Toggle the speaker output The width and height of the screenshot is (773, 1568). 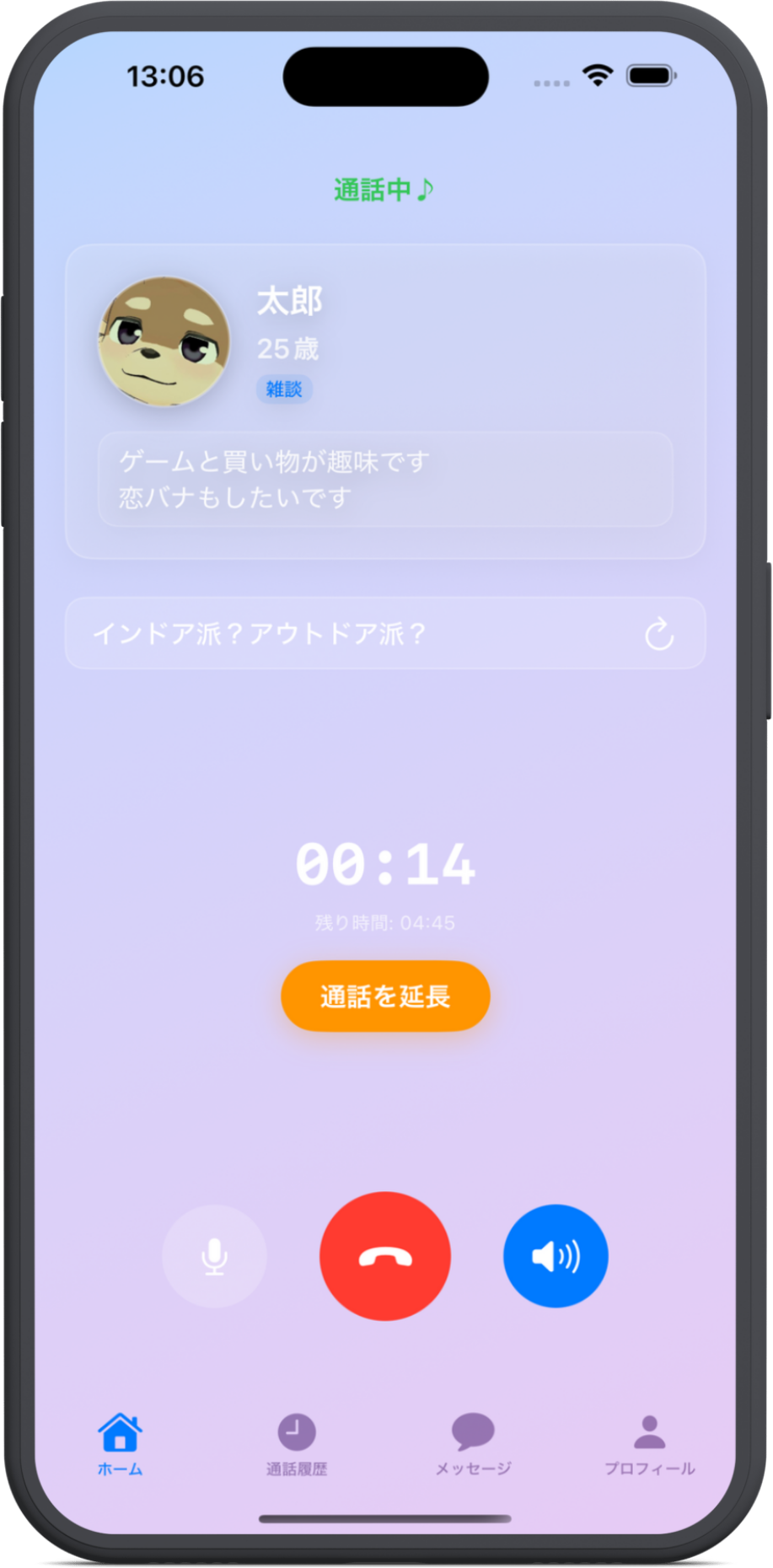pyautogui.click(x=556, y=1256)
